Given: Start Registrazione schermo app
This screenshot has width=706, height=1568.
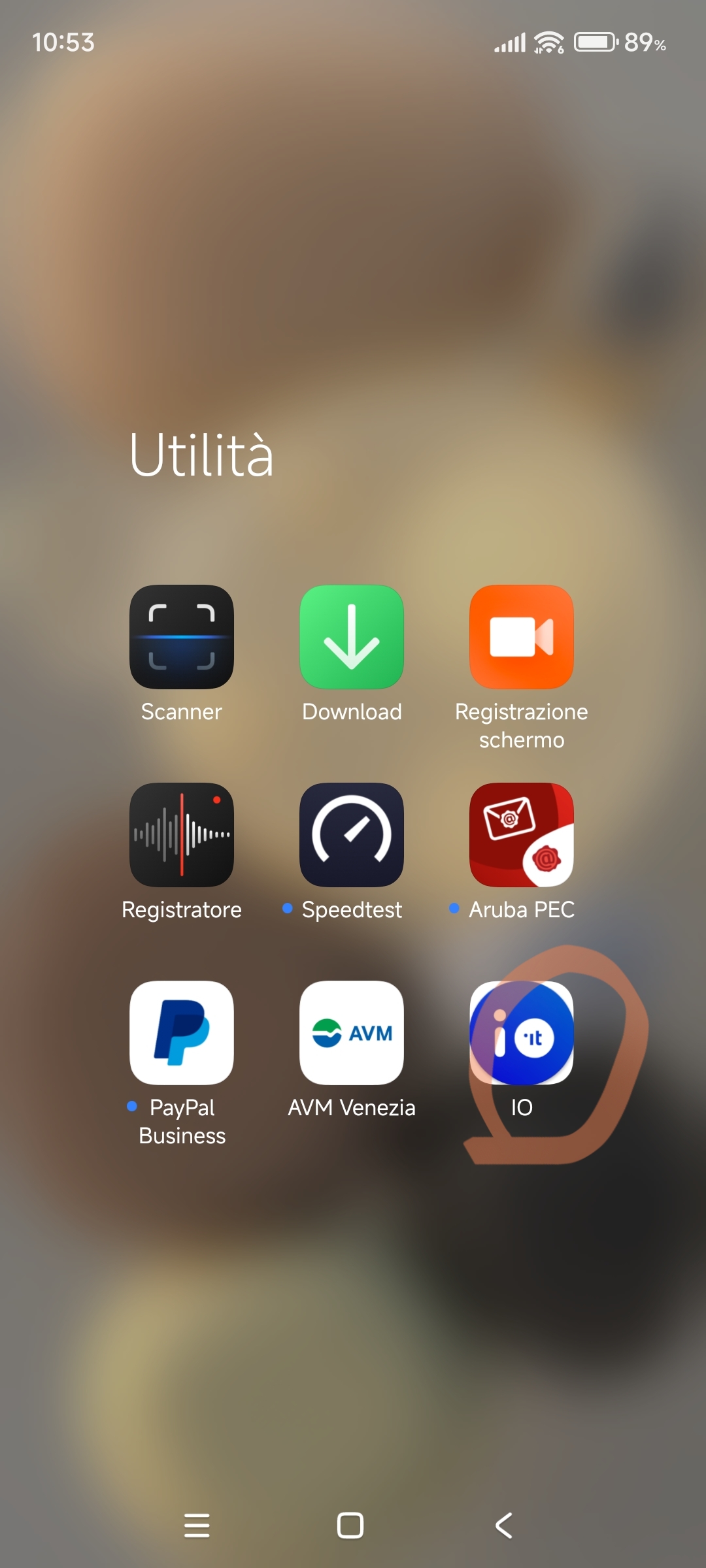Looking at the screenshot, I should pos(522,637).
